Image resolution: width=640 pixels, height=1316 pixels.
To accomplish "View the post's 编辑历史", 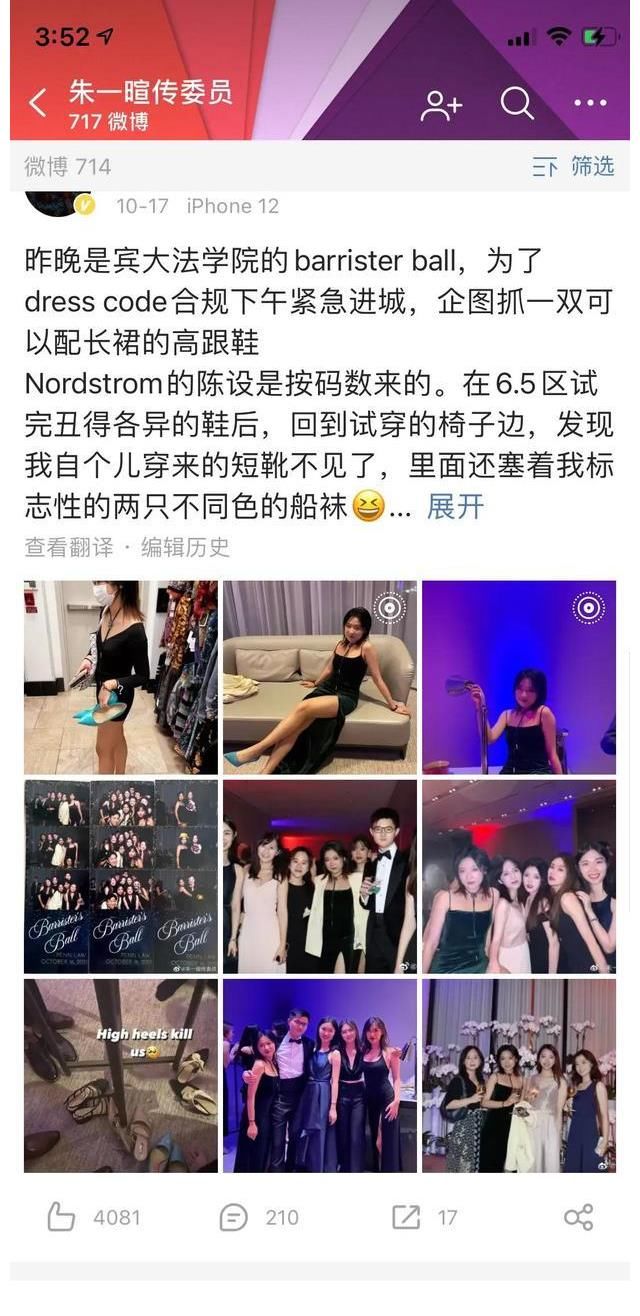I will pyautogui.click(x=185, y=547).
